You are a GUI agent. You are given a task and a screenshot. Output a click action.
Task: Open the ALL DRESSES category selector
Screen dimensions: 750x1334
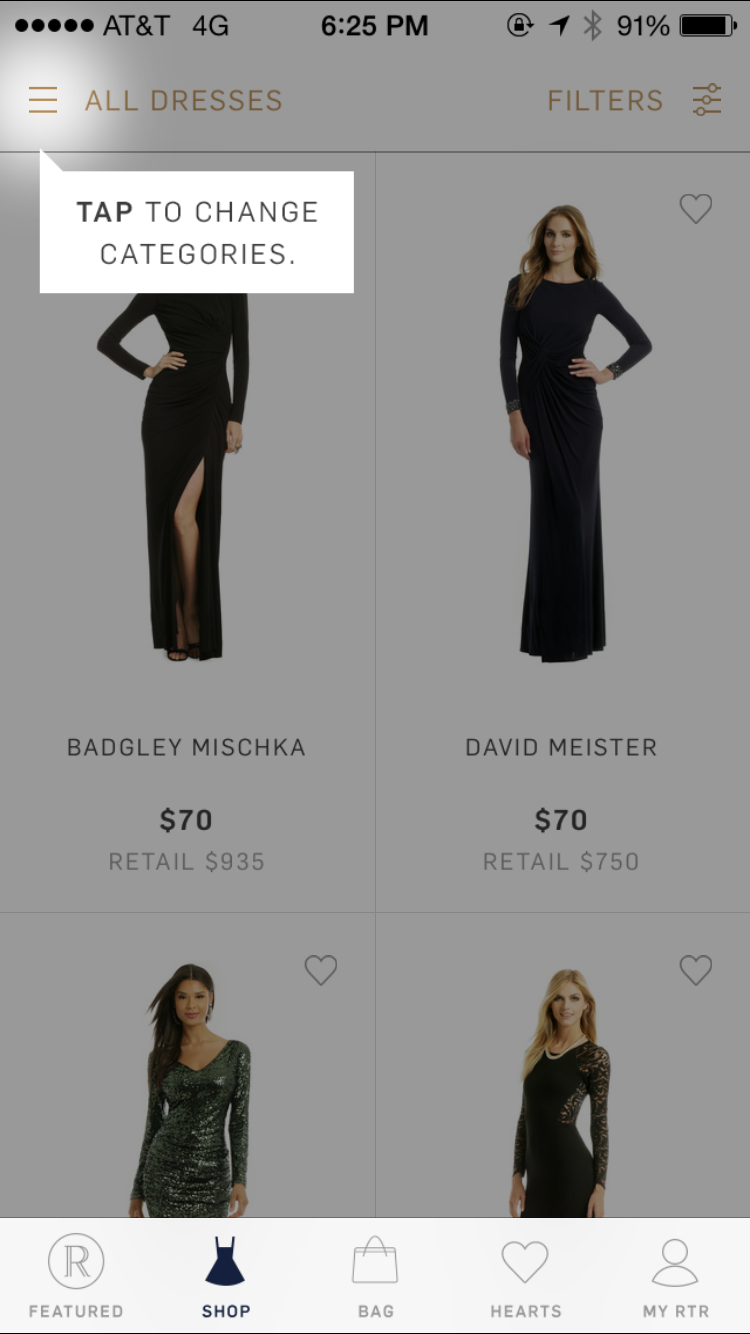182,99
